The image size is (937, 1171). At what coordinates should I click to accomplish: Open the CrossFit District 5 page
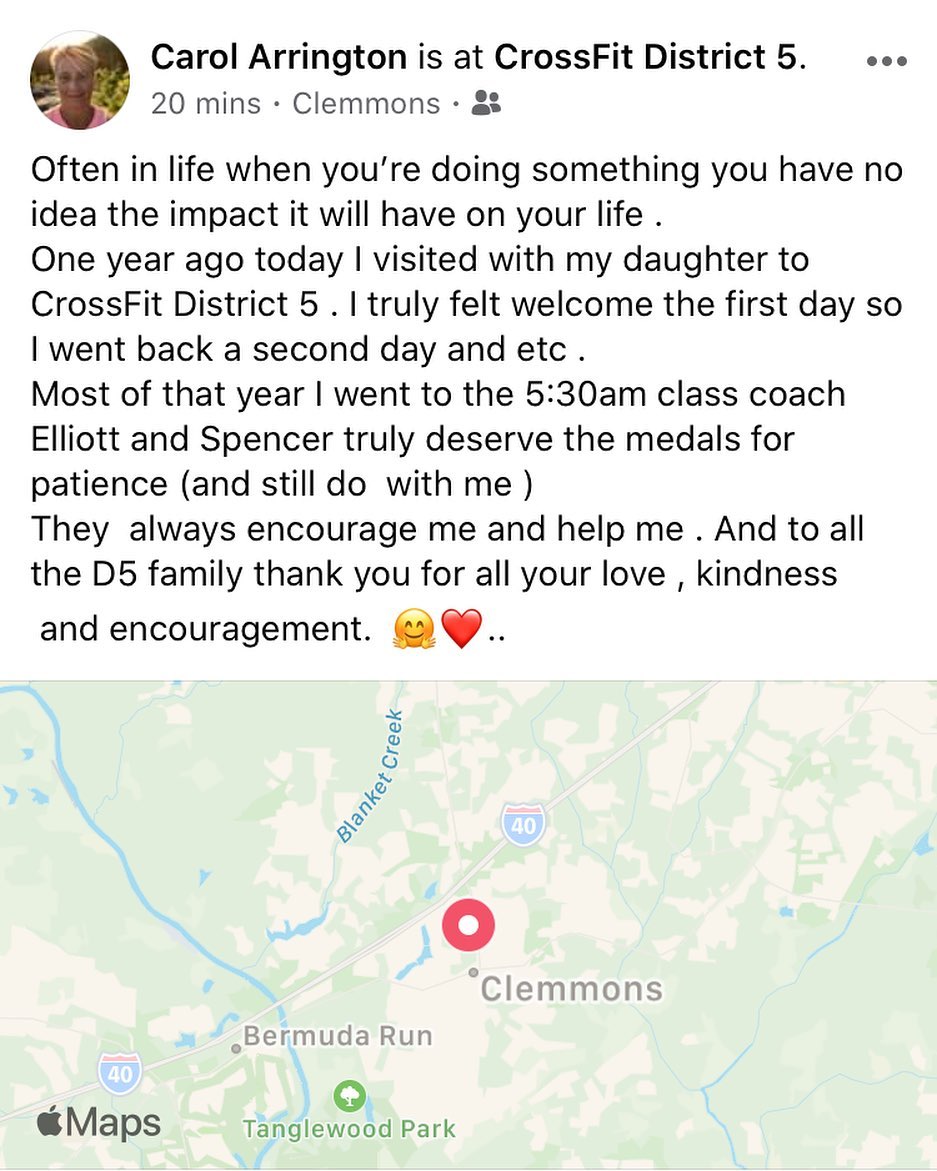[647, 58]
